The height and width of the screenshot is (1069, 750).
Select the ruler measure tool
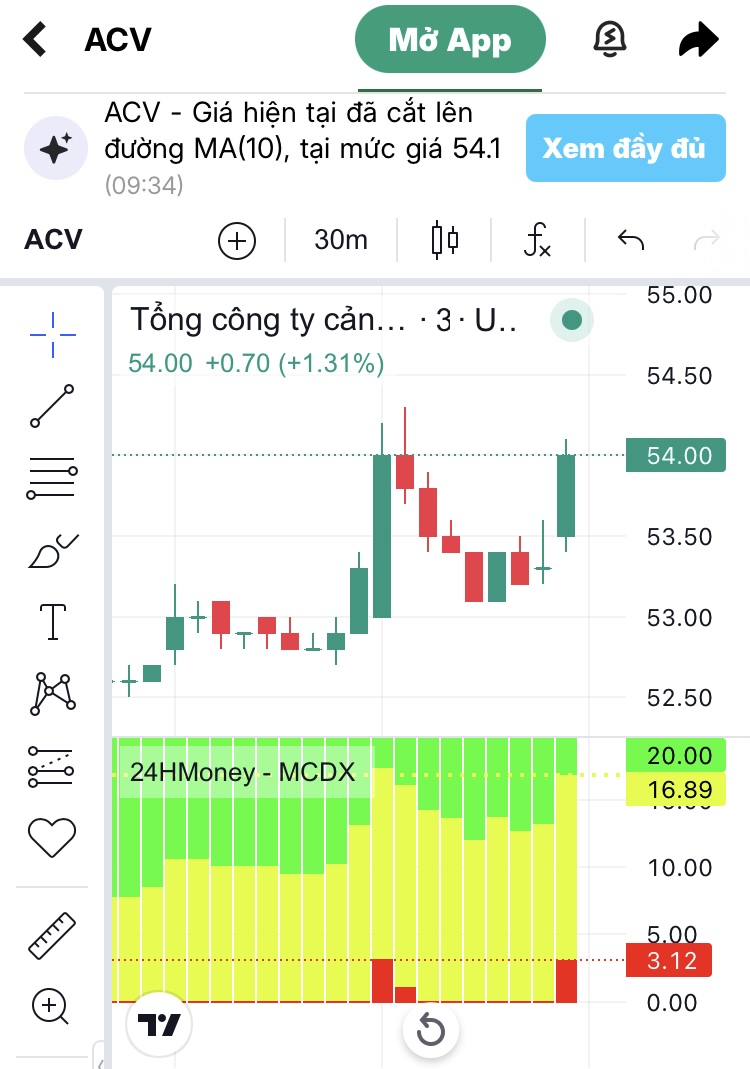(x=52, y=935)
